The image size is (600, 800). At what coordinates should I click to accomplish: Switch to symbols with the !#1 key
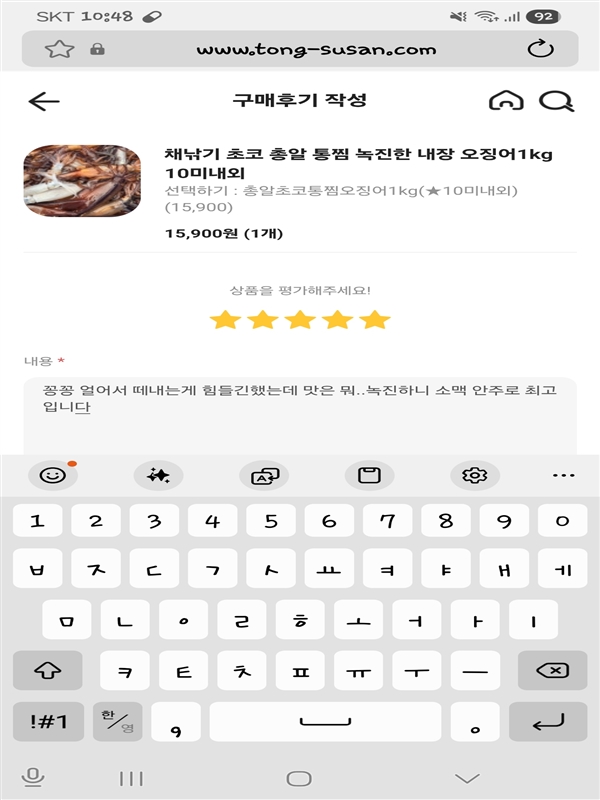coord(48,721)
